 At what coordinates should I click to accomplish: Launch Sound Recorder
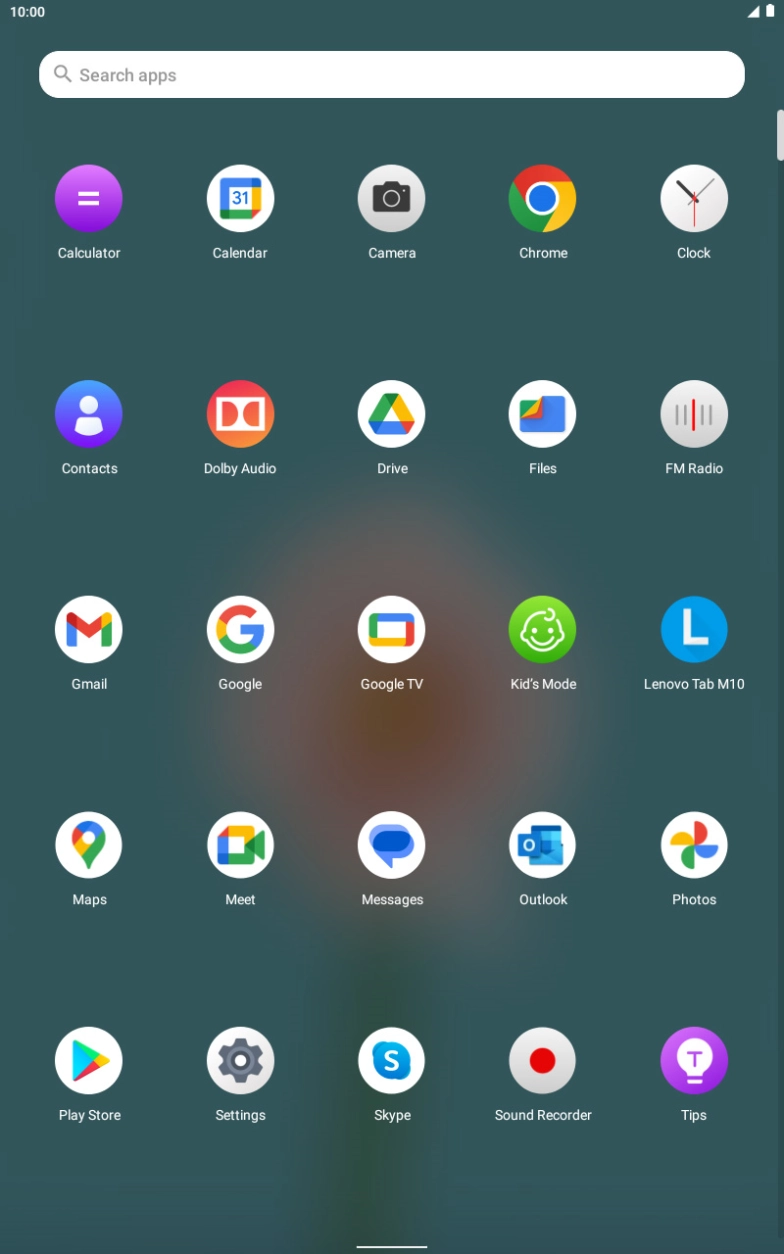pyautogui.click(x=543, y=1061)
